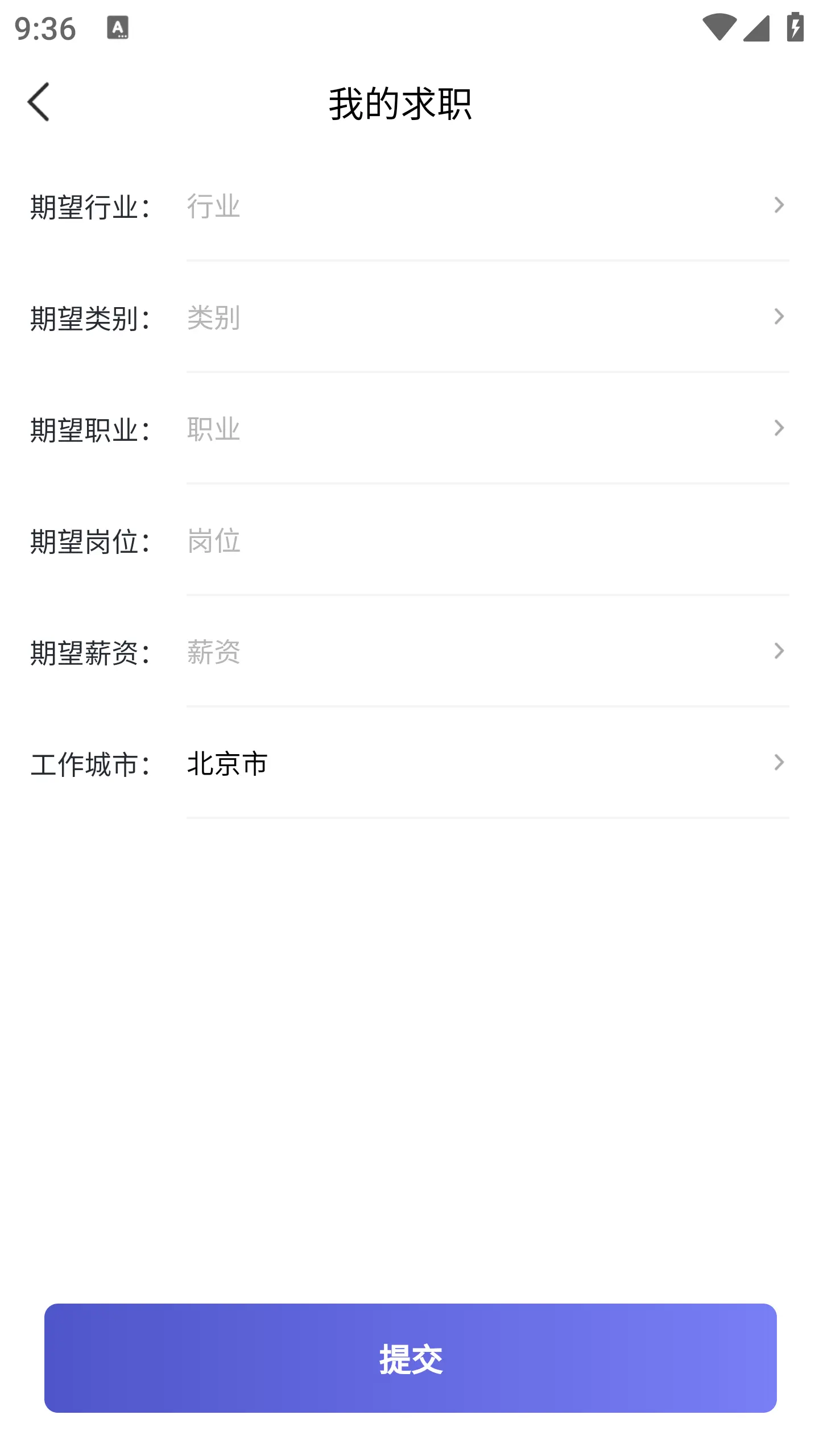
Task: Open the 工作城市 city selector
Action: point(779,762)
